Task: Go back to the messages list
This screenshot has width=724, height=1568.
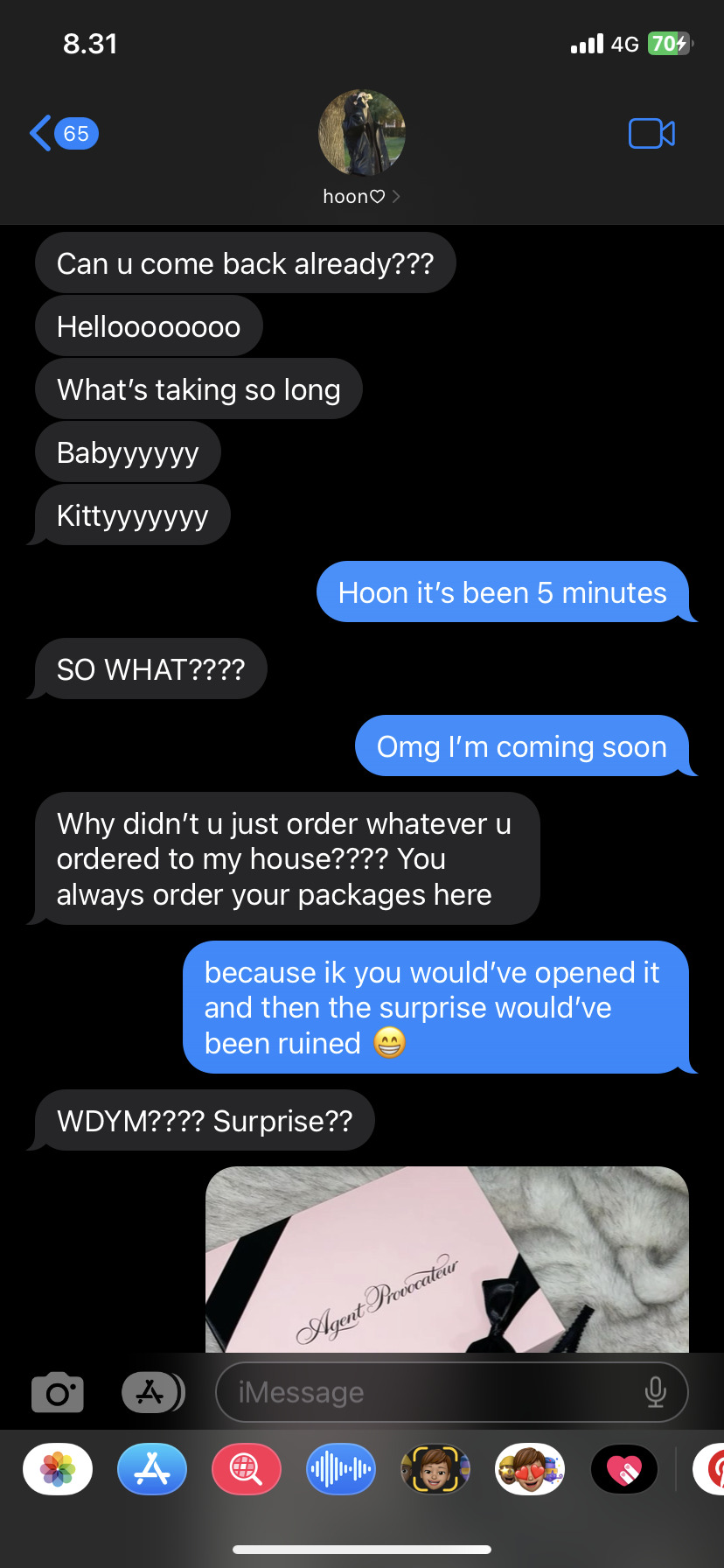Action: tap(63, 134)
